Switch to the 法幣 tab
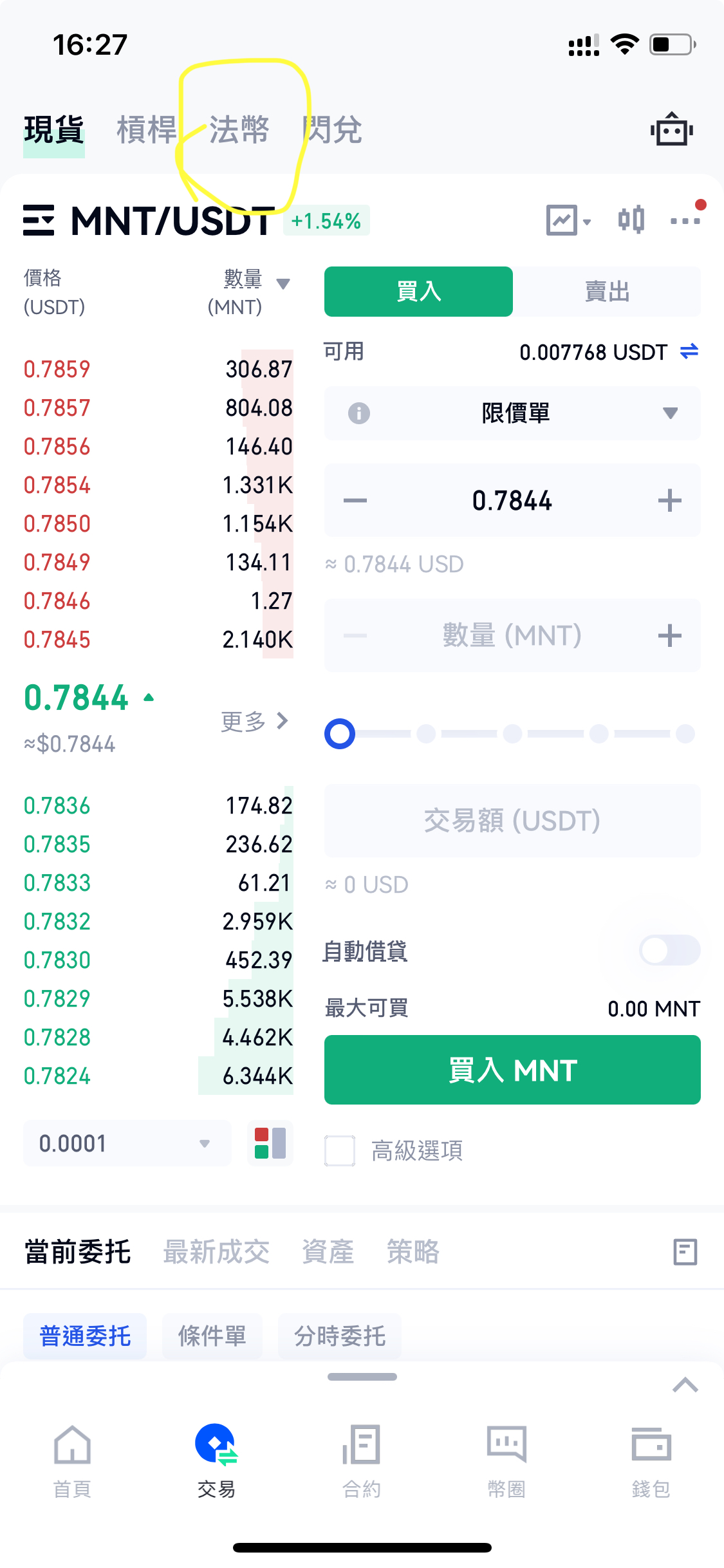Screen dimensions: 724x1568 [239, 130]
